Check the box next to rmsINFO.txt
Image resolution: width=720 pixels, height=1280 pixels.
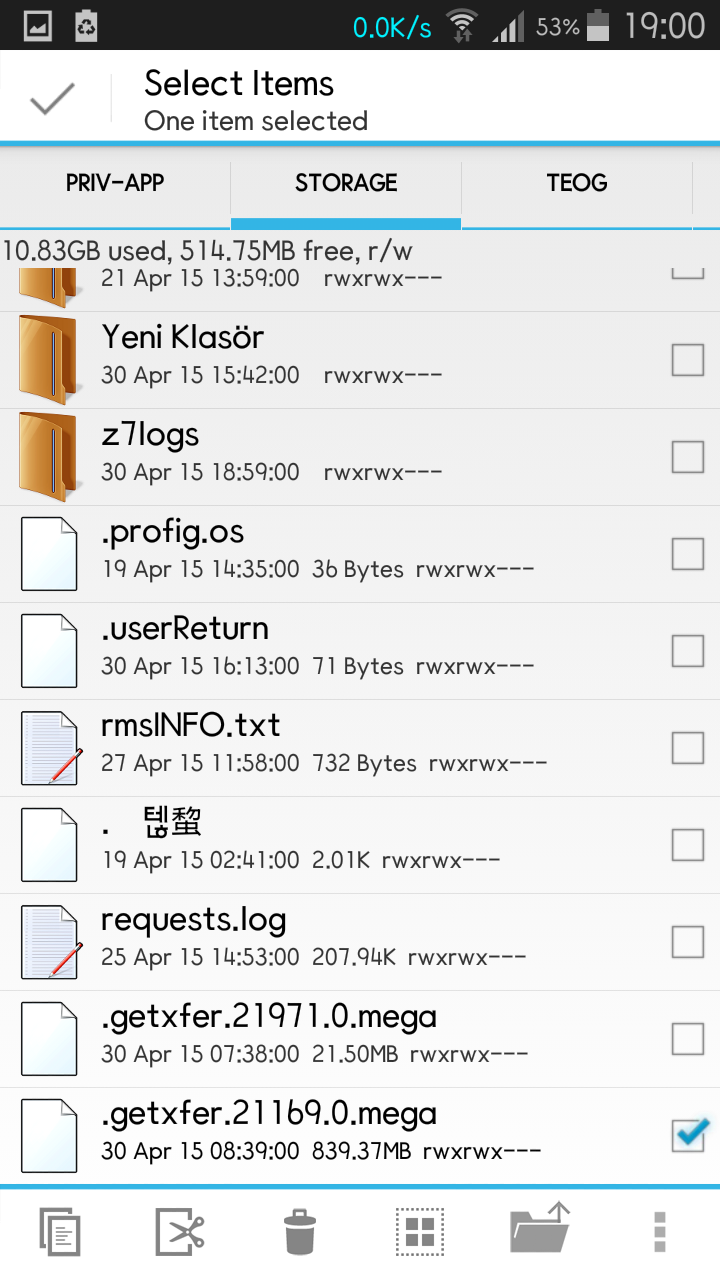[687, 747]
